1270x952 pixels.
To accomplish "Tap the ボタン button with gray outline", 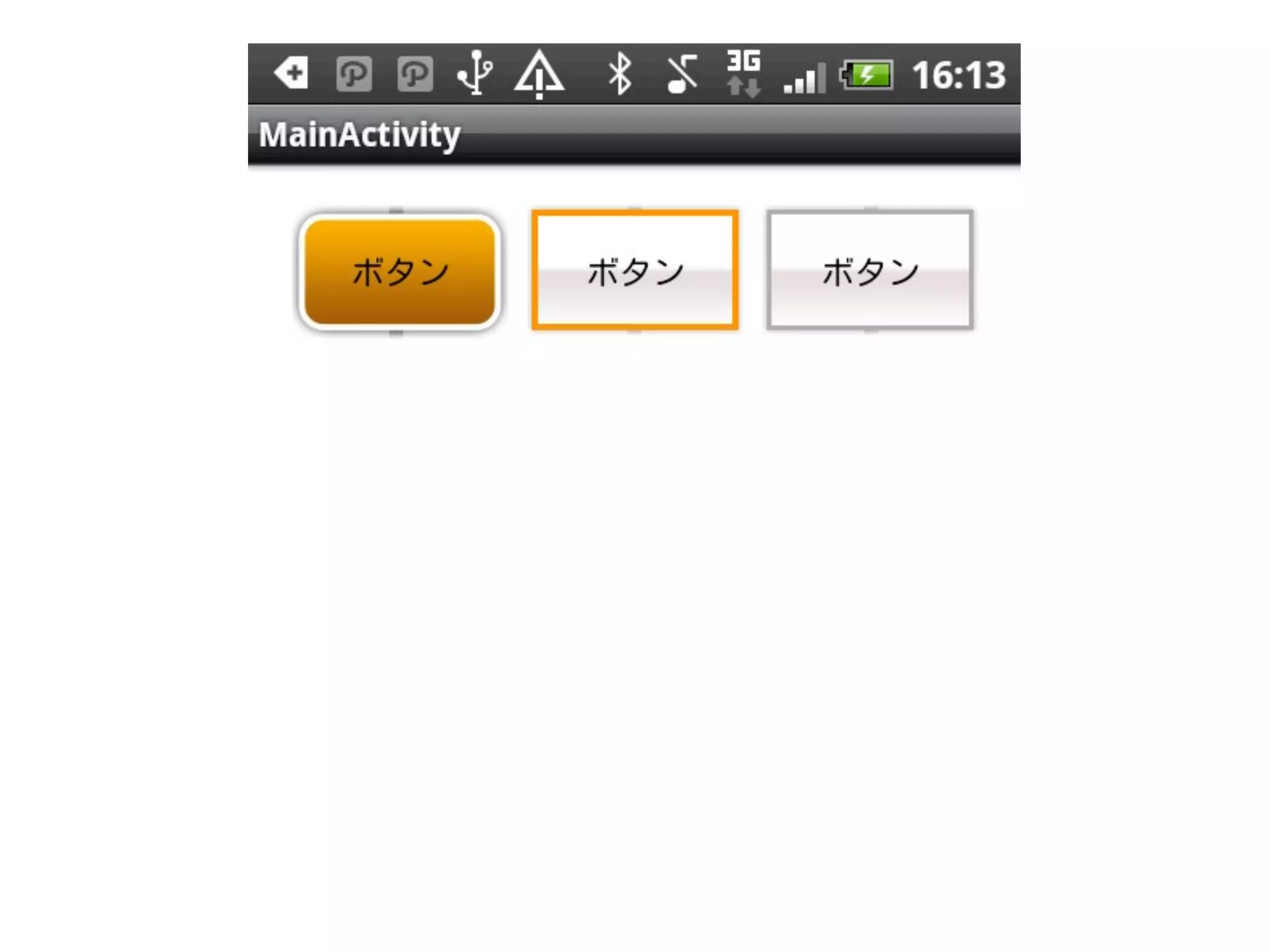I will point(870,270).
